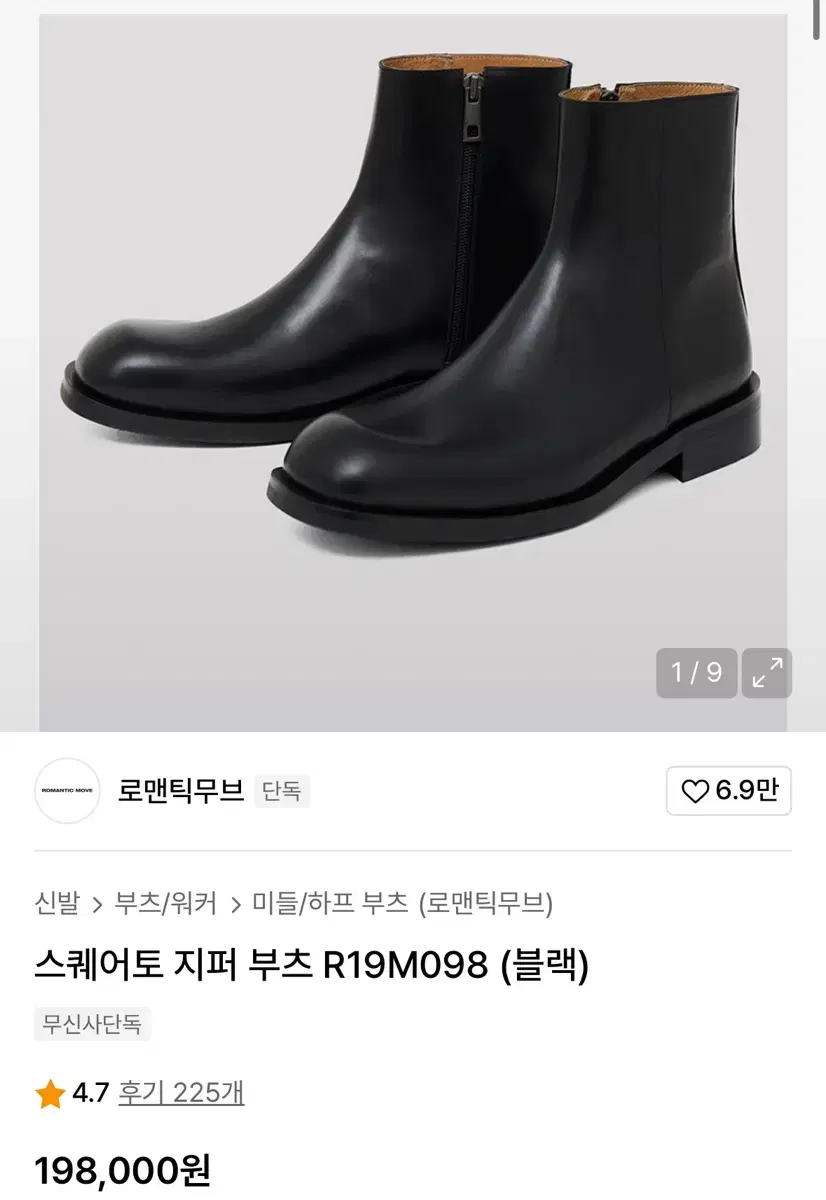This screenshot has height=1200, width=826.
Task: Expand the product image to fullscreen
Action: (x=766, y=674)
